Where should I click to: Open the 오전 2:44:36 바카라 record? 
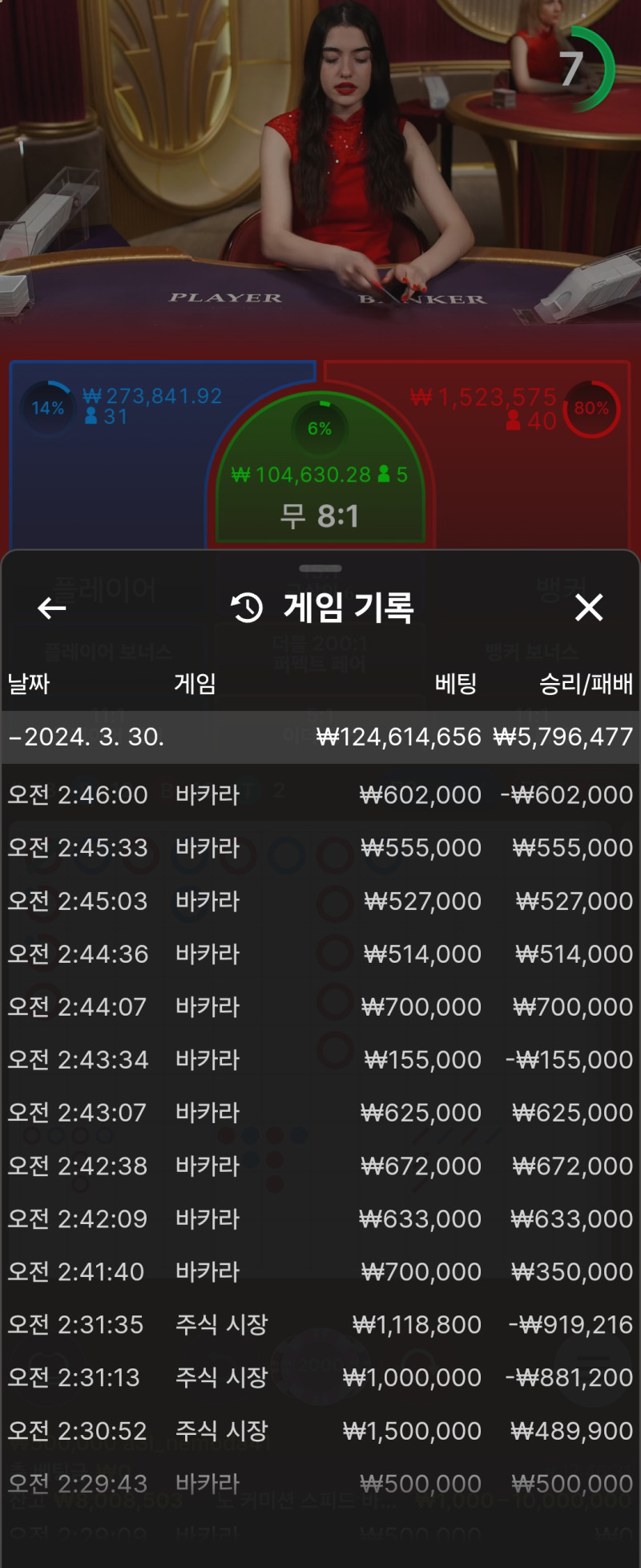tap(320, 953)
